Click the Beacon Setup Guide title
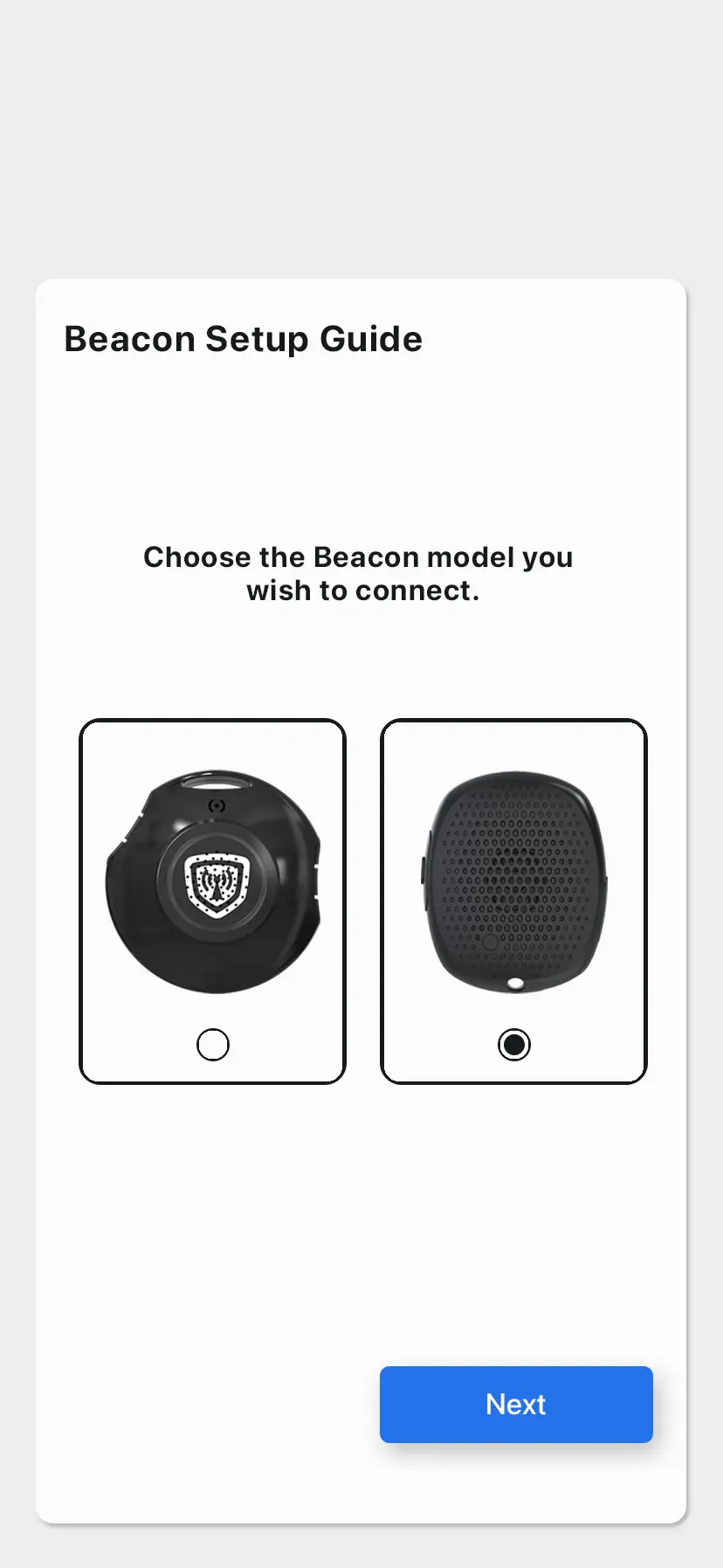 (x=243, y=339)
